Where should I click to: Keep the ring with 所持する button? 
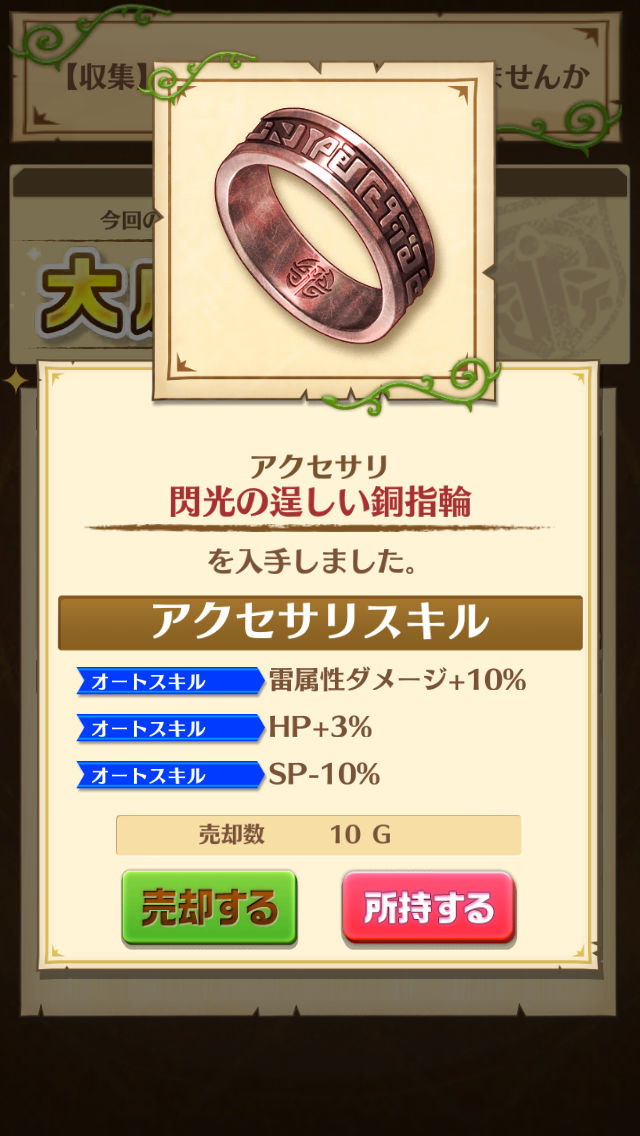[x=428, y=907]
